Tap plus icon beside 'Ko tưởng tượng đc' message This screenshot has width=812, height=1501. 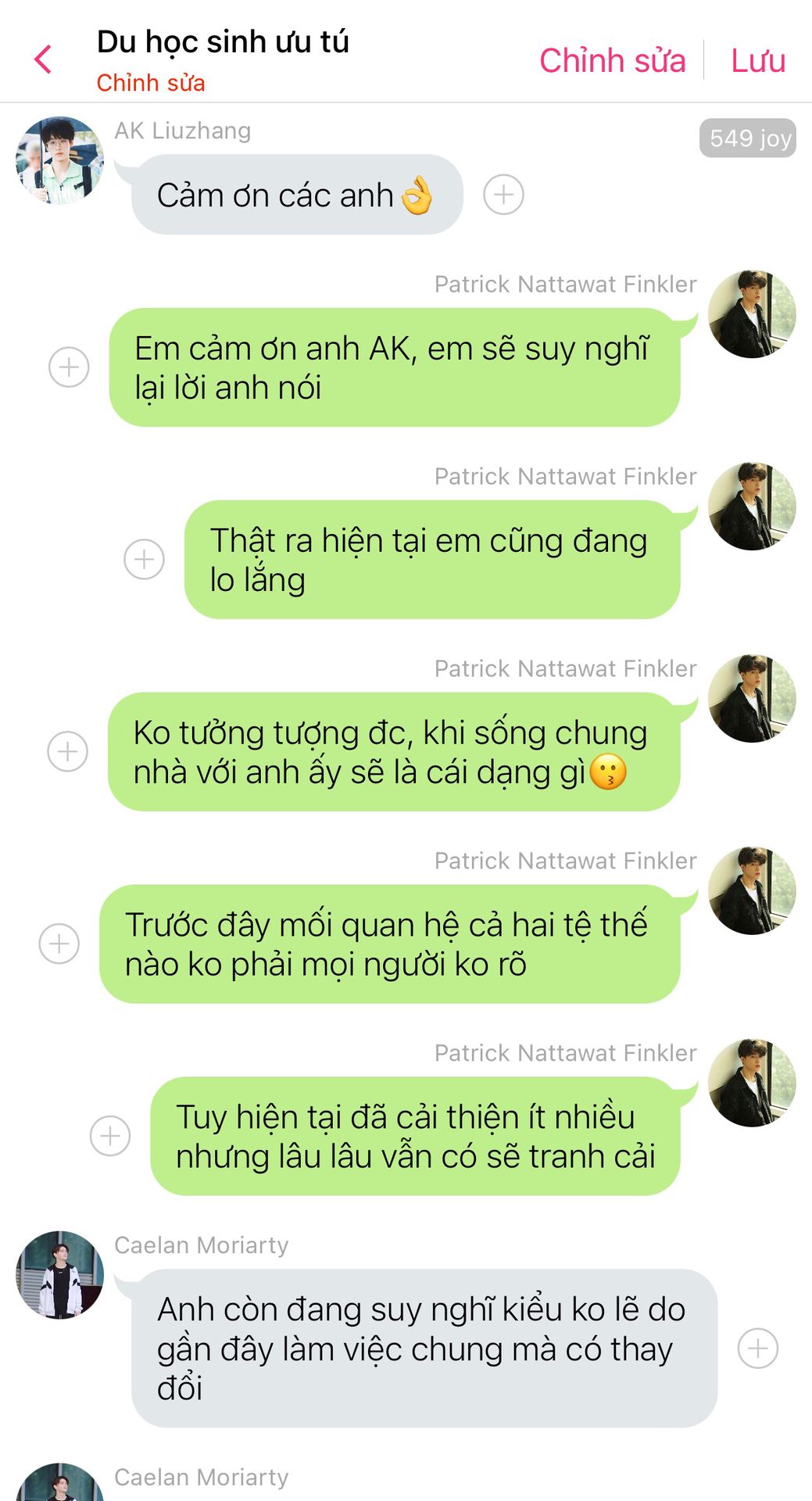(68, 751)
